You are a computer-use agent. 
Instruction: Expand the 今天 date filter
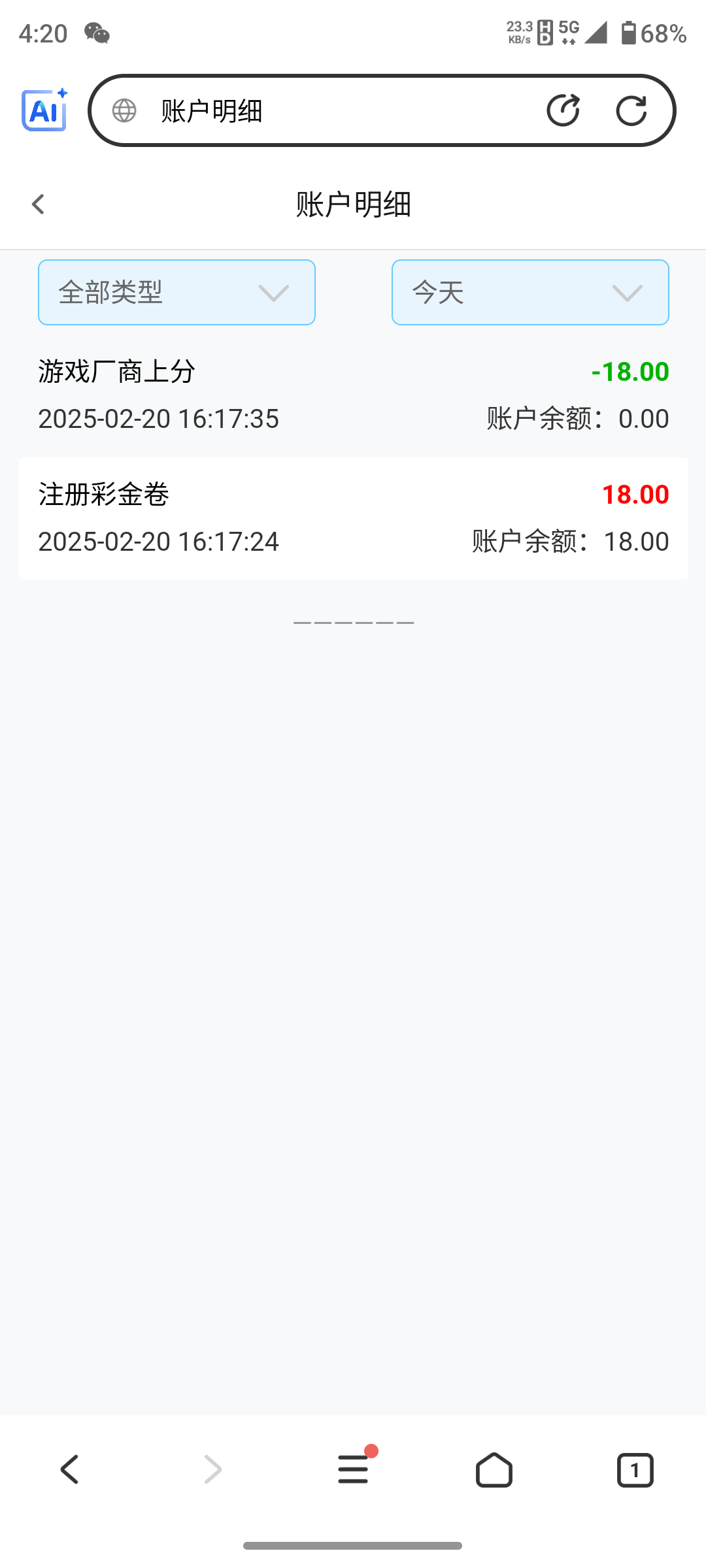tap(530, 293)
